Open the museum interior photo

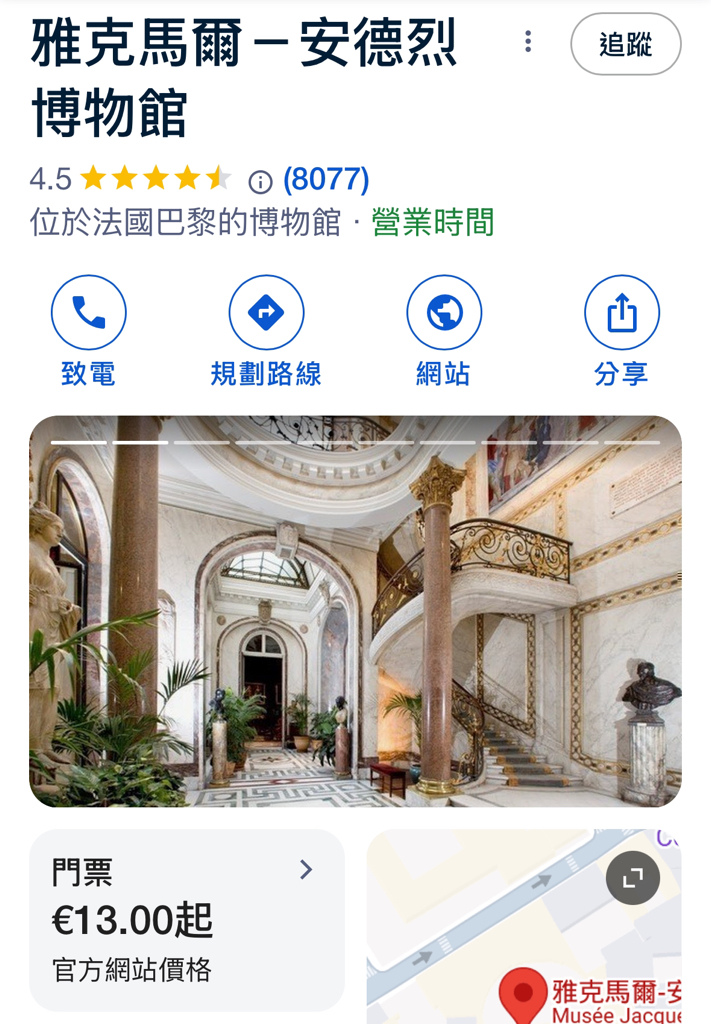pyautogui.click(x=355, y=612)
